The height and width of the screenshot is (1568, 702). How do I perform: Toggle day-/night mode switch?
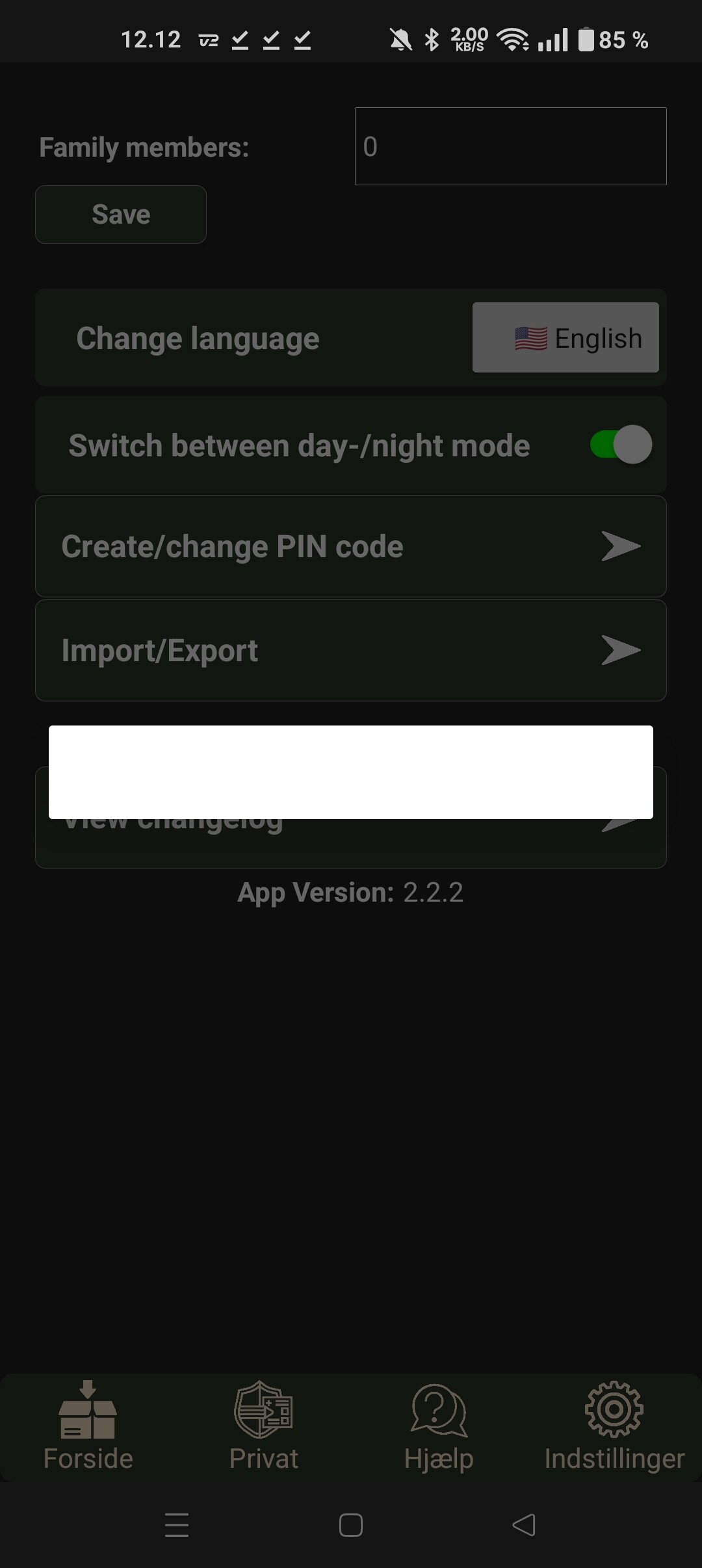point(621,445)
